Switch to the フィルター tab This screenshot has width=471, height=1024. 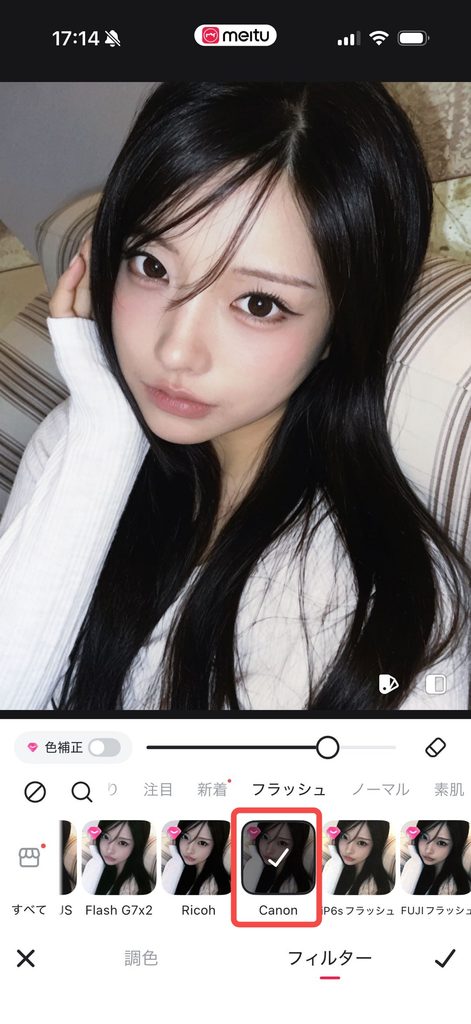pos(330,958)
